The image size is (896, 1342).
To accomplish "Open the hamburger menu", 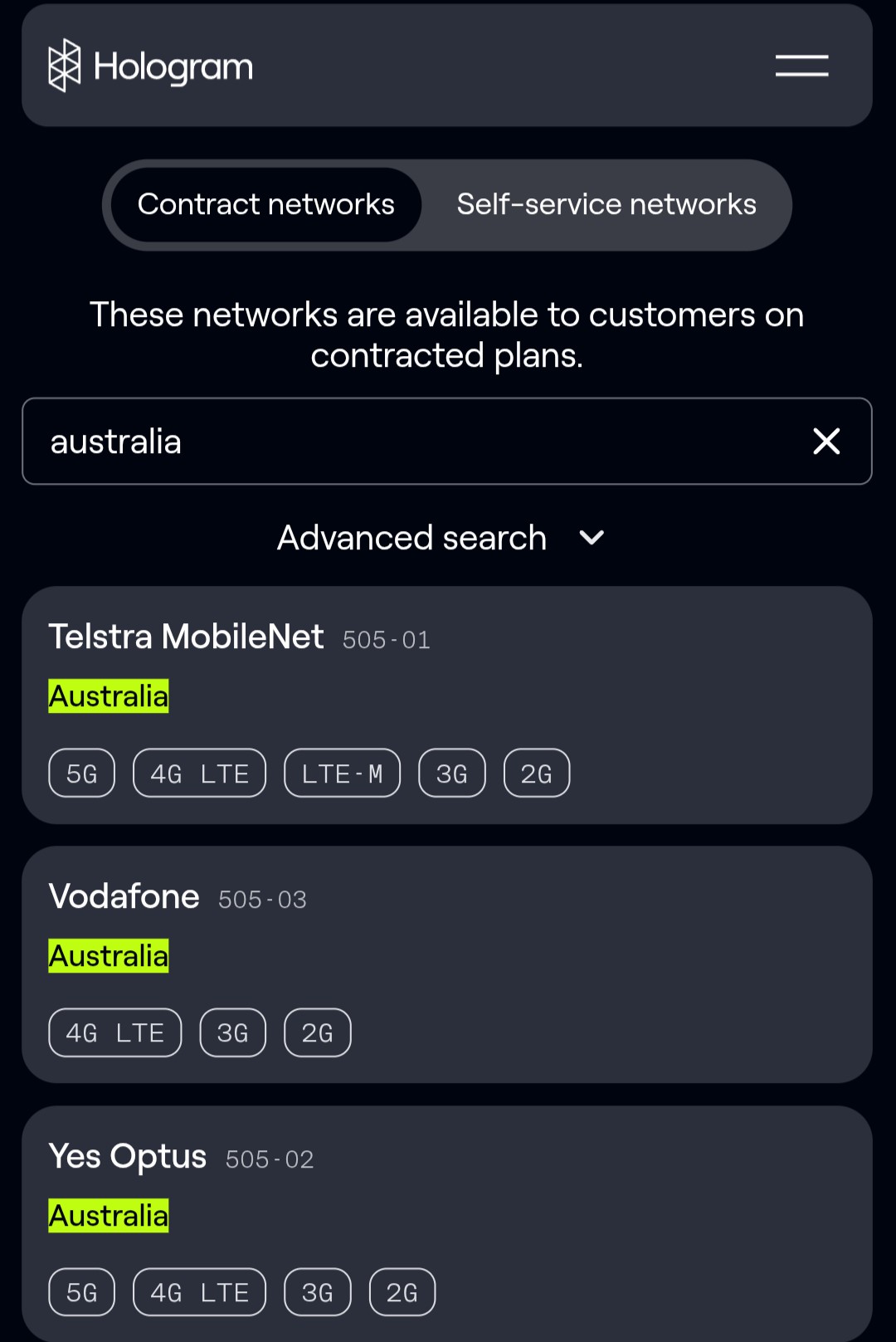I will click(x=801, y=66).
